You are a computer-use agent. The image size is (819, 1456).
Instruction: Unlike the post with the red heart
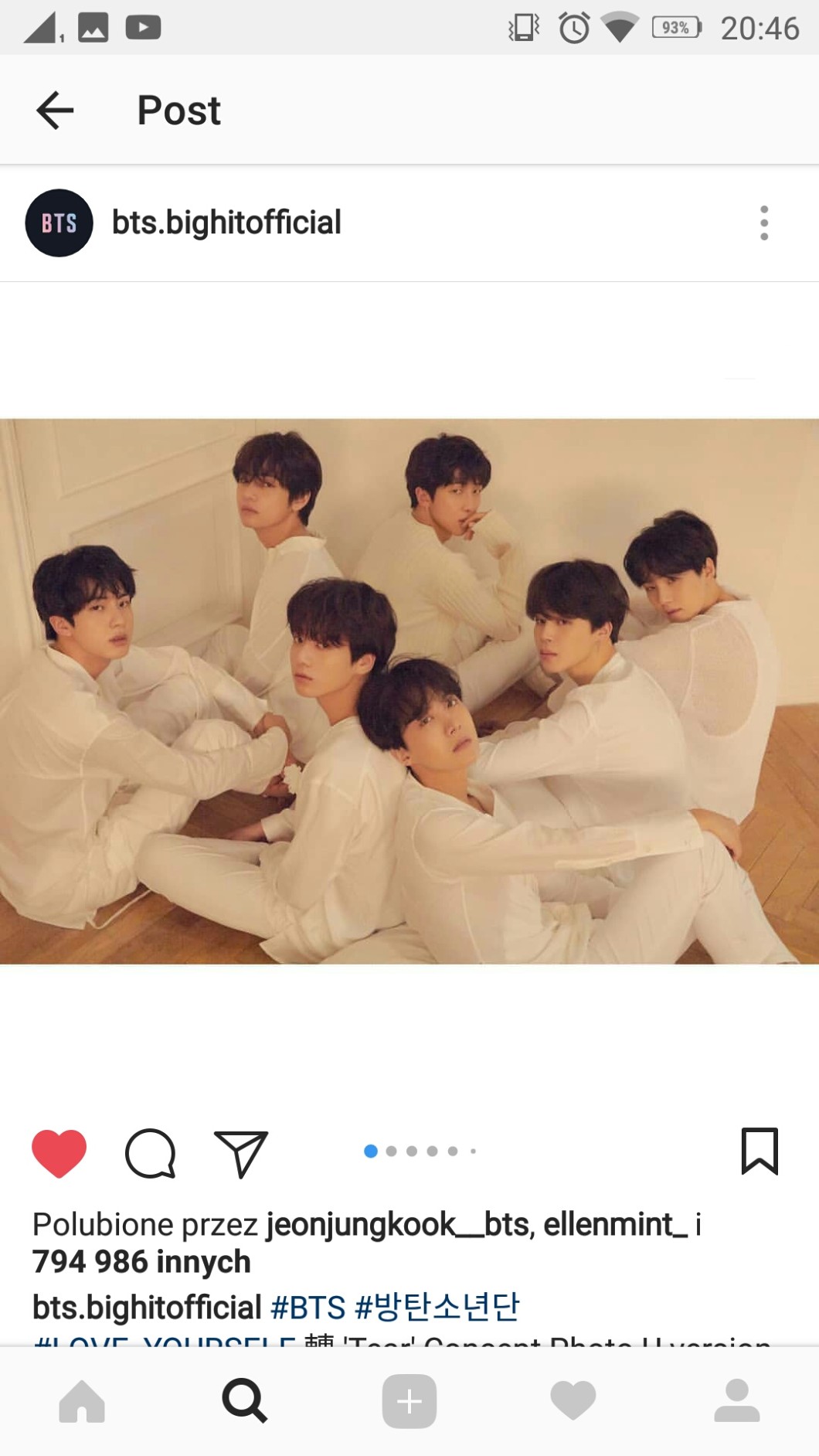(x=59, y=1153)
